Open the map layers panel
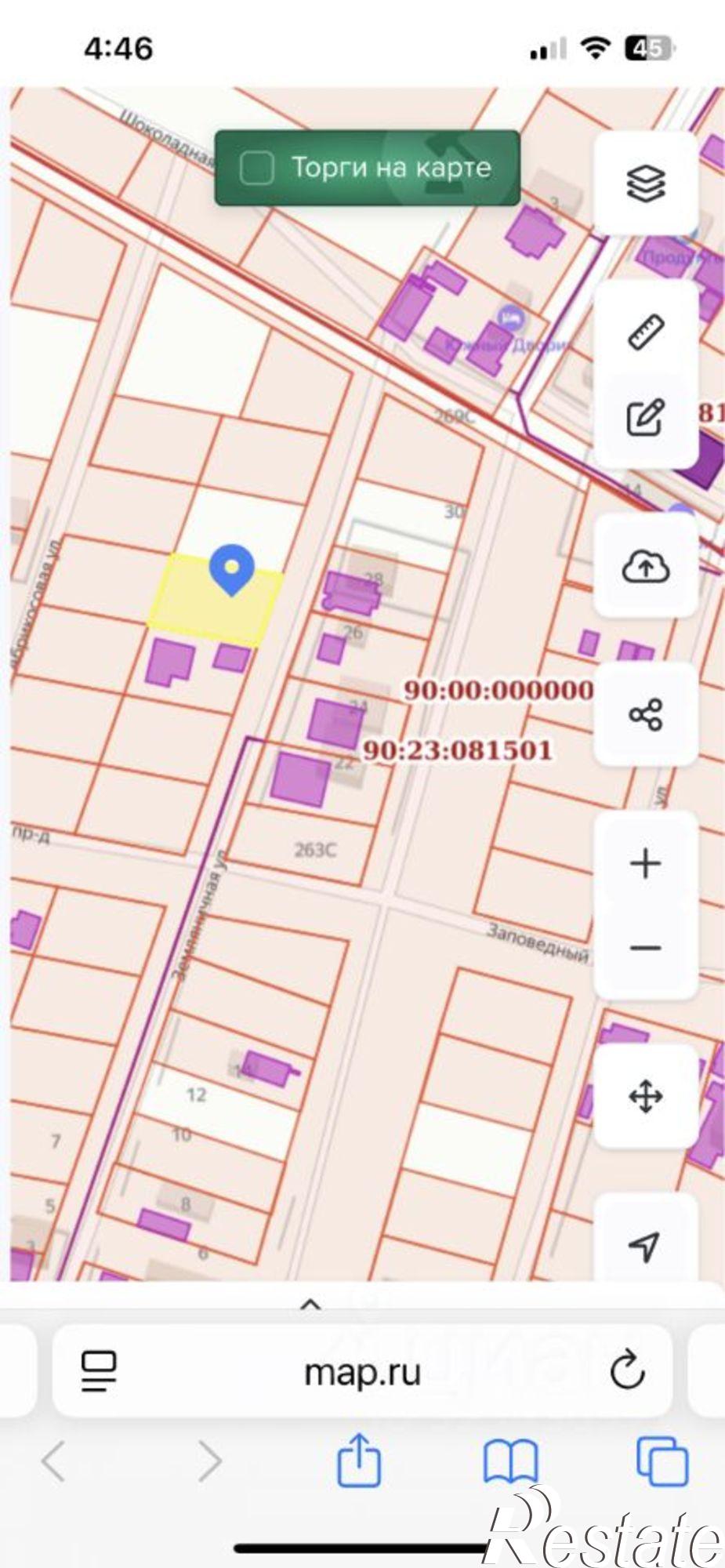This screenshot has width=725, height=1568. point(646,183)
